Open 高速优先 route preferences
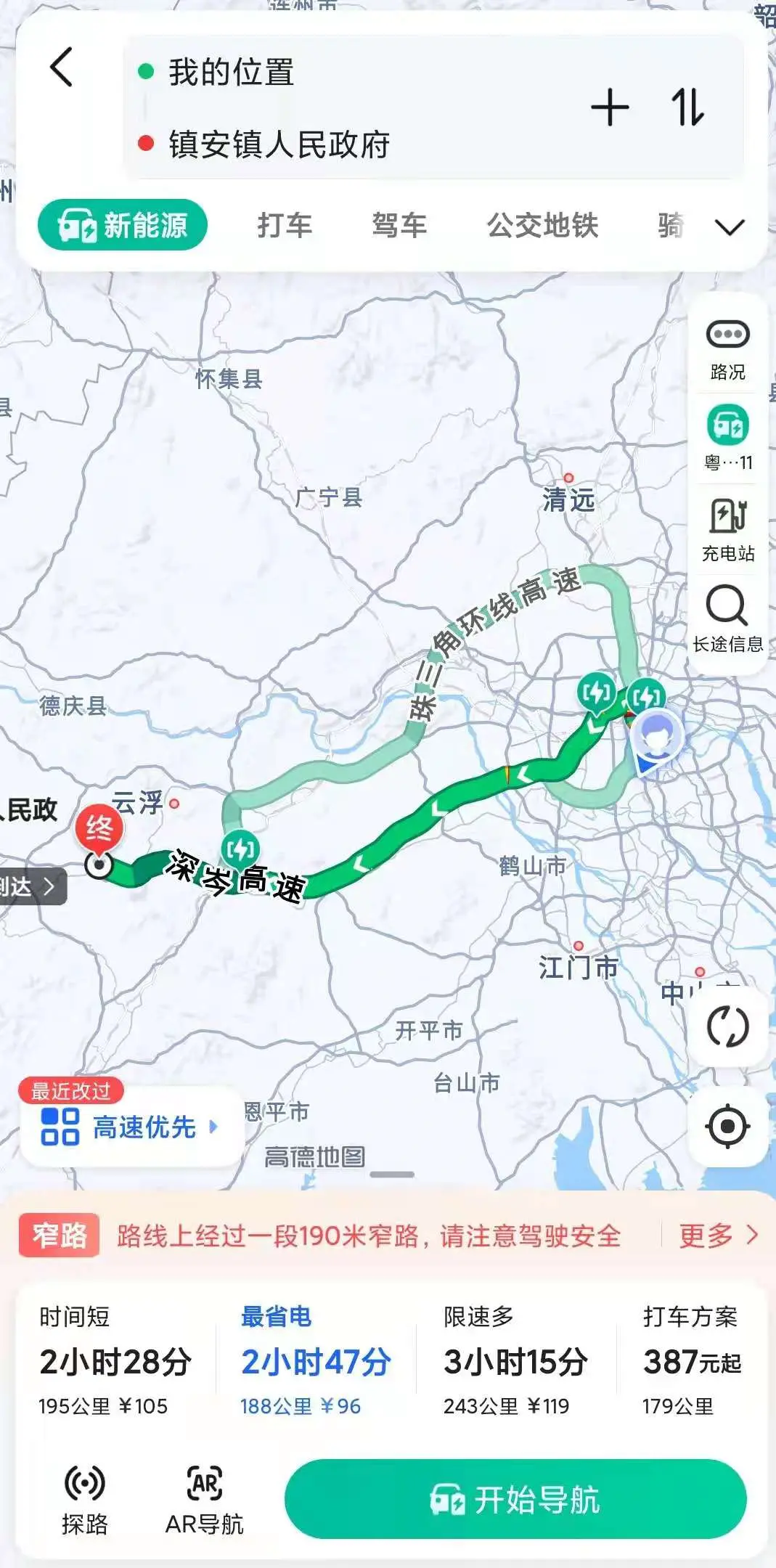The height and width of the screenshot is (1568, 776). pos(131,1127)
